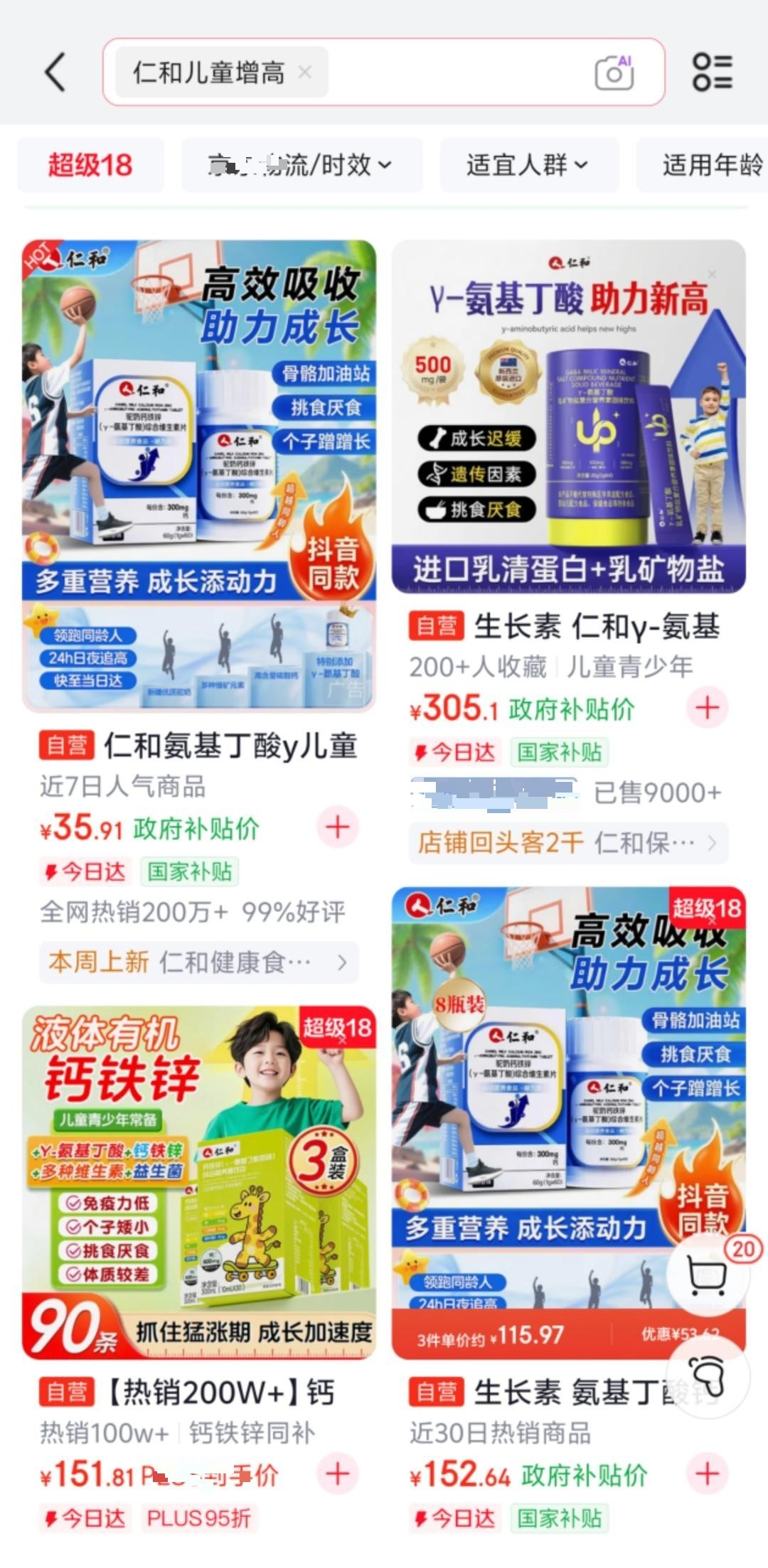Switch the result layout view icon
768x1568 pixels.
click(x=712, y=72)
